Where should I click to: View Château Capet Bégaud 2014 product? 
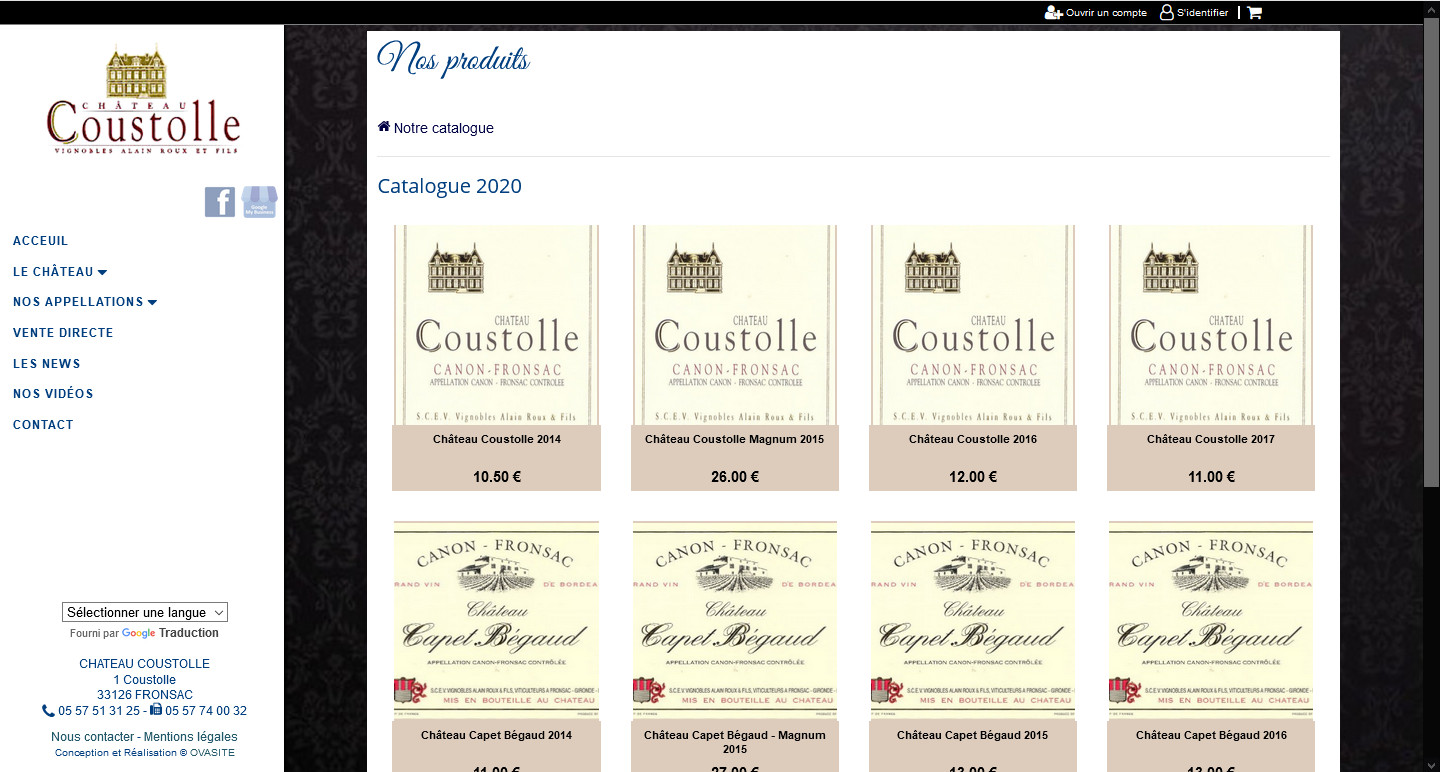pyautogui.click(x=496, y=646)
